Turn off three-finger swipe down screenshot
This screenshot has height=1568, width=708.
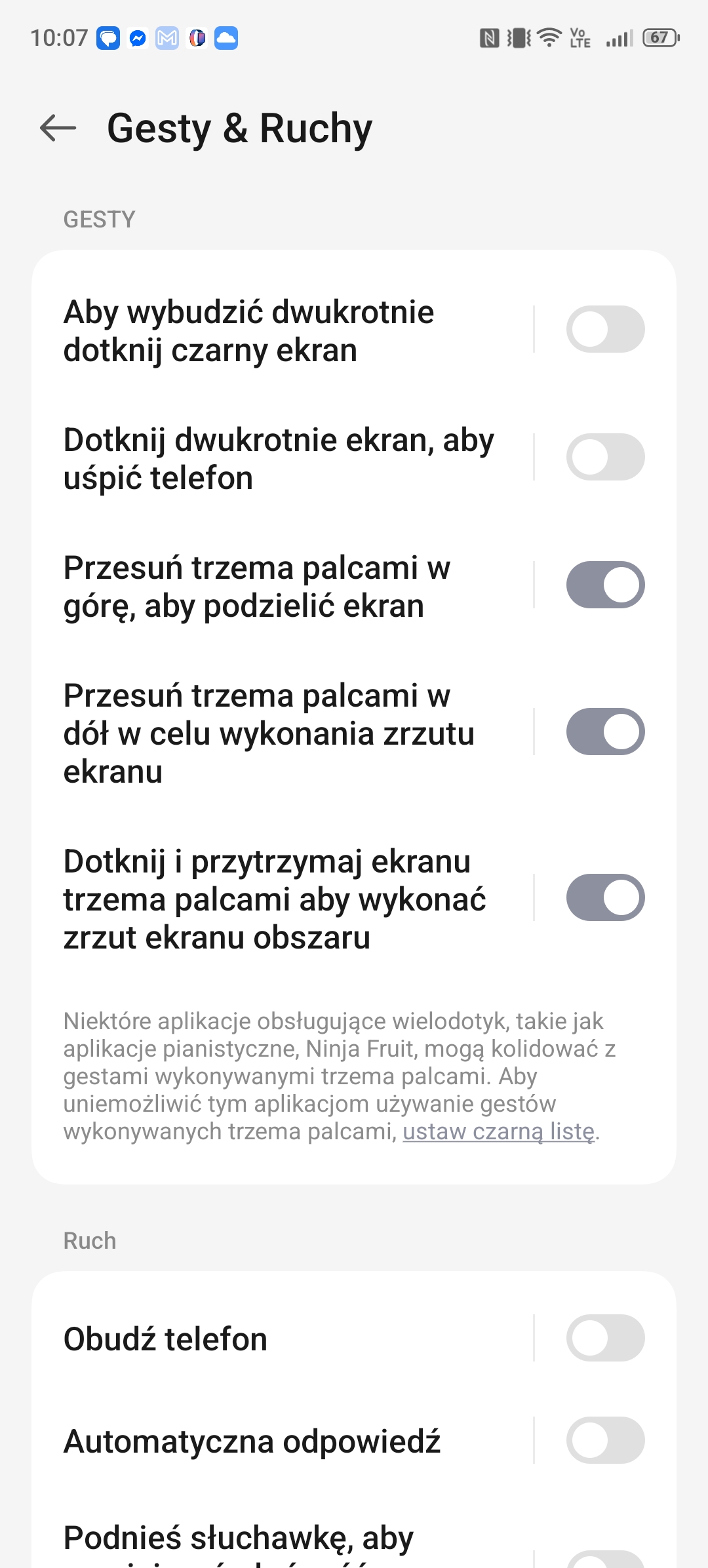click(x=605, y=732)
